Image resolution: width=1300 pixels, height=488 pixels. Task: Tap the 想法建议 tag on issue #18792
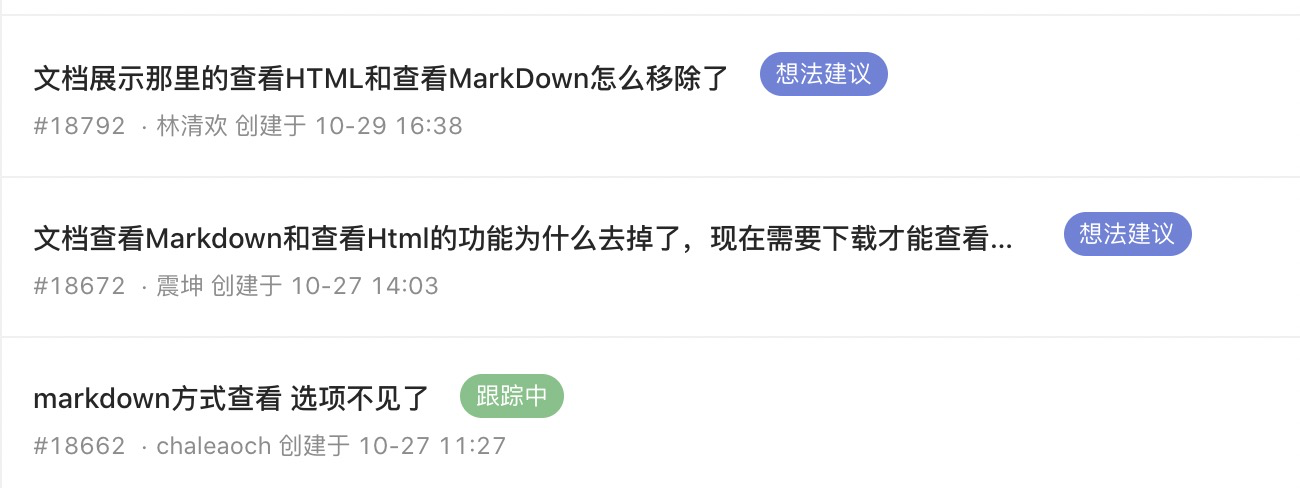click(823, 75)
